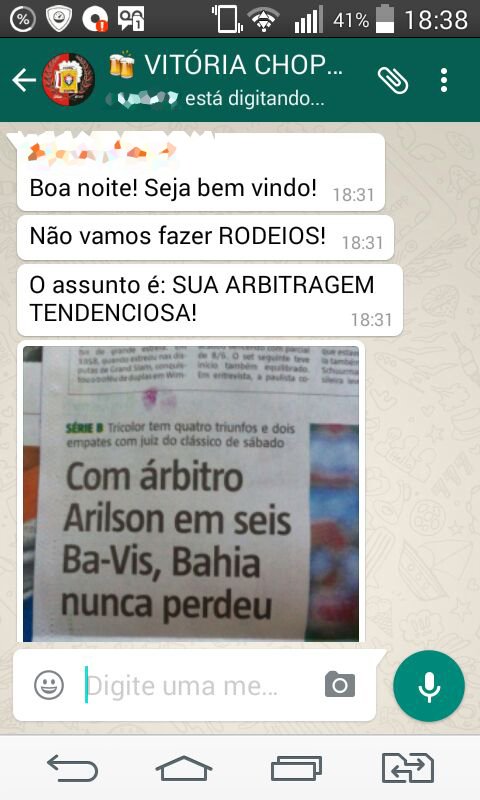Tap the system back button
480x800 pixels.
pyautogui.click(x=72, y=768)
